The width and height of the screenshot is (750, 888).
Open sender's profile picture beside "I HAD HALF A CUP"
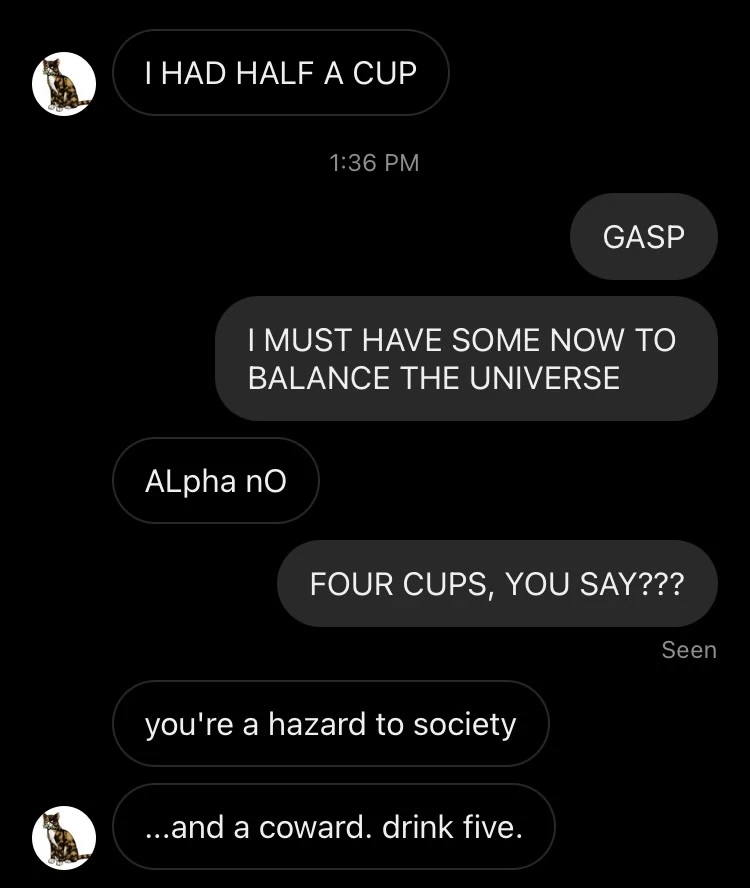pyautogui.click(x=64, y=84)
